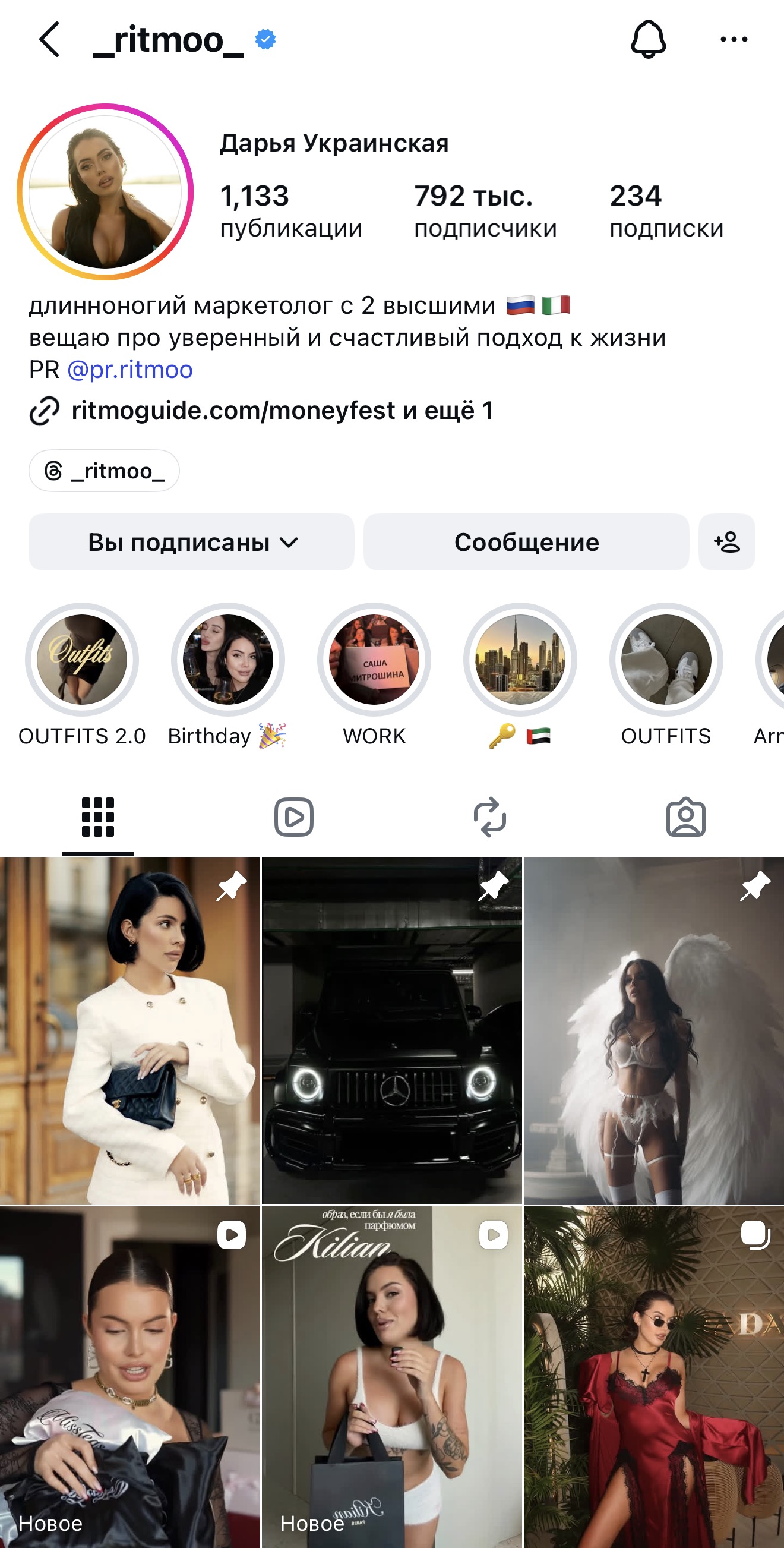Open the 'Вы подписаны' dropdown

coord(192,541)
